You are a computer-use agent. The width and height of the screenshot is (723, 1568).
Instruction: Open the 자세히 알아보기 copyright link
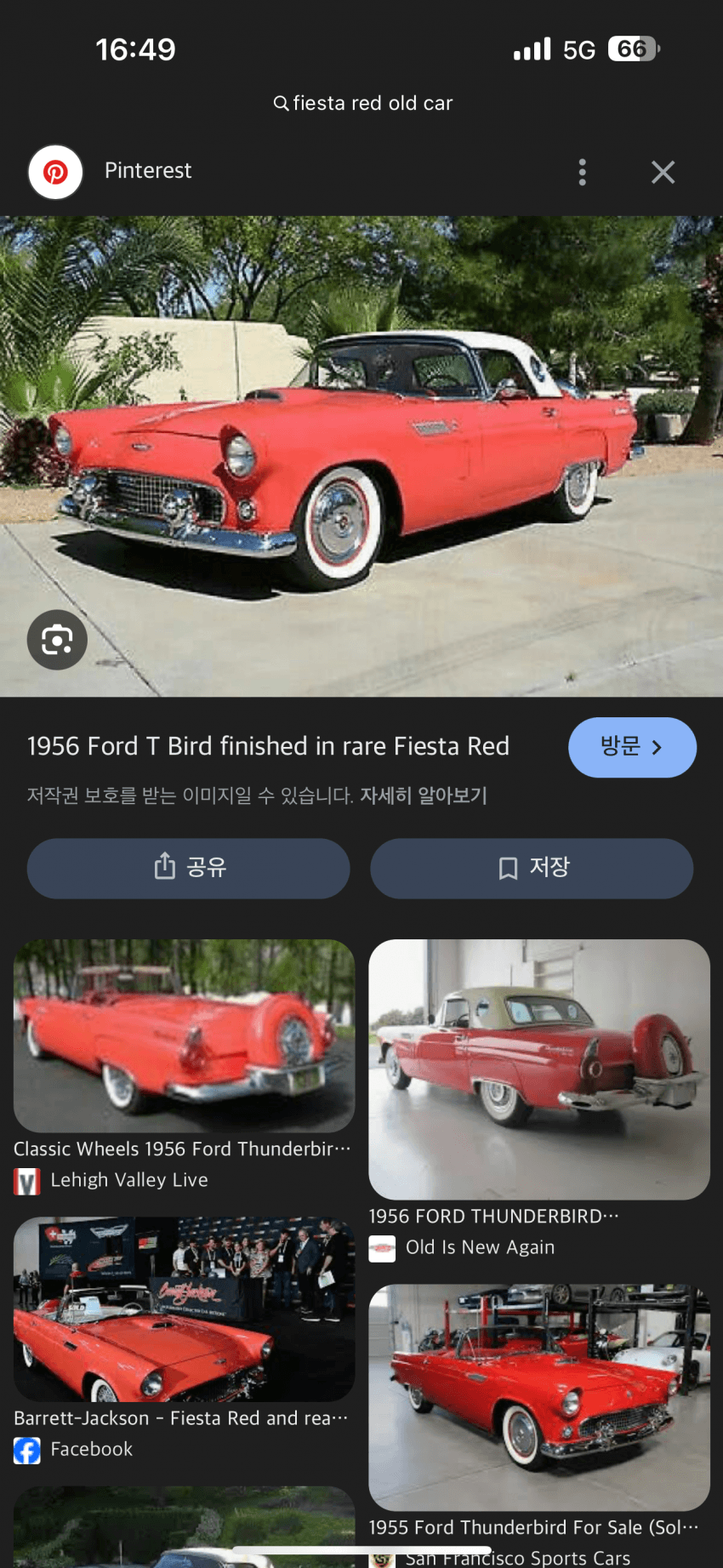423,795
